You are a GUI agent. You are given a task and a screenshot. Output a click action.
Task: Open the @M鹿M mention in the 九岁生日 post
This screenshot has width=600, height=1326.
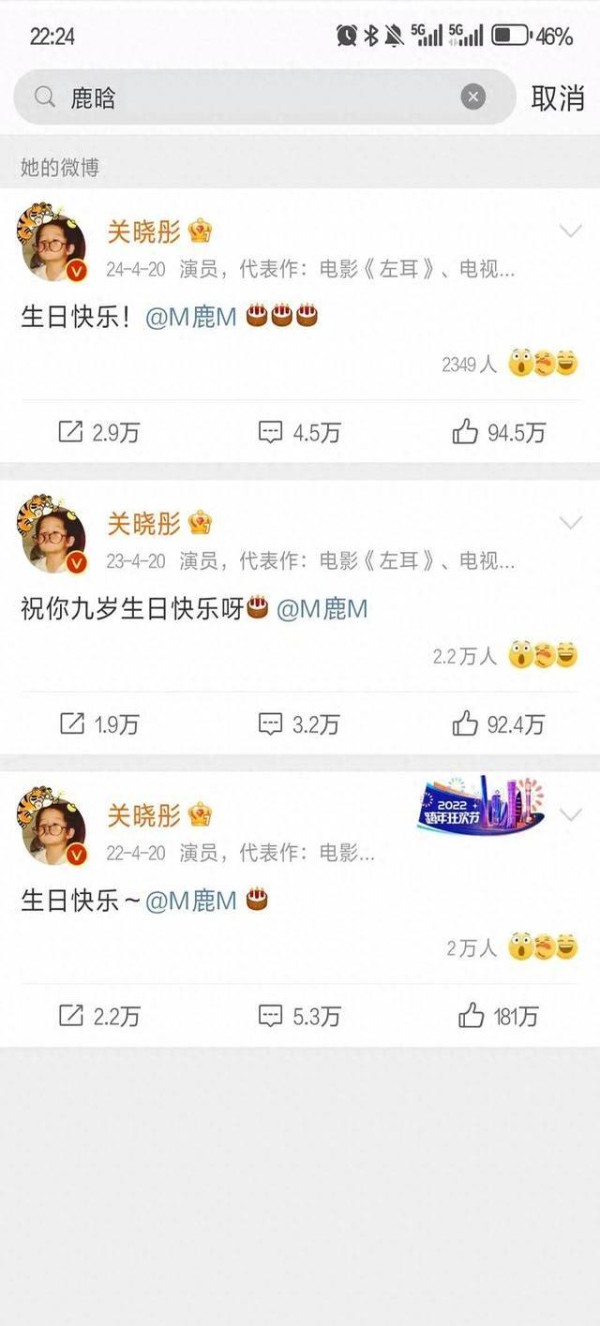(322, 609)
